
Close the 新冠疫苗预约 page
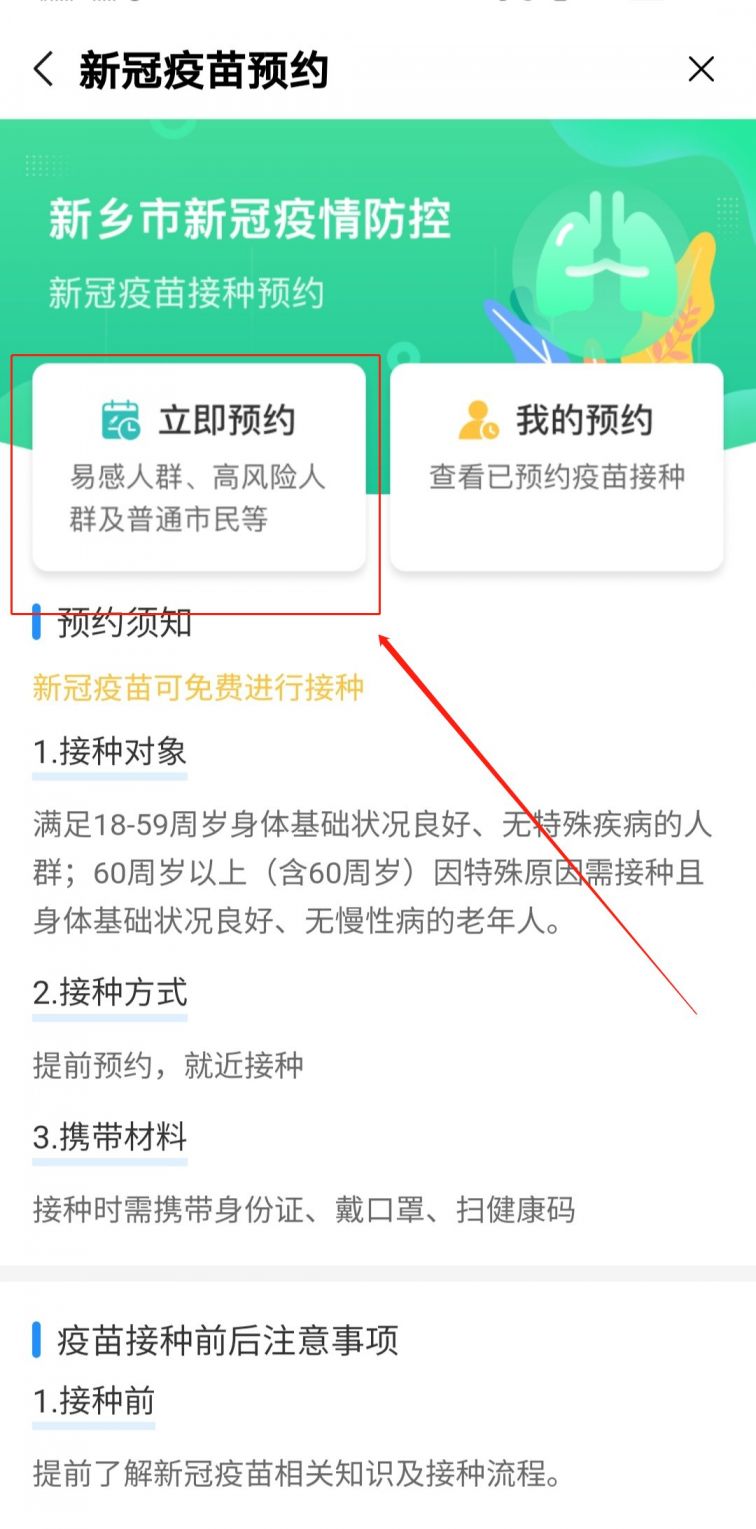(x=701, y=69)
